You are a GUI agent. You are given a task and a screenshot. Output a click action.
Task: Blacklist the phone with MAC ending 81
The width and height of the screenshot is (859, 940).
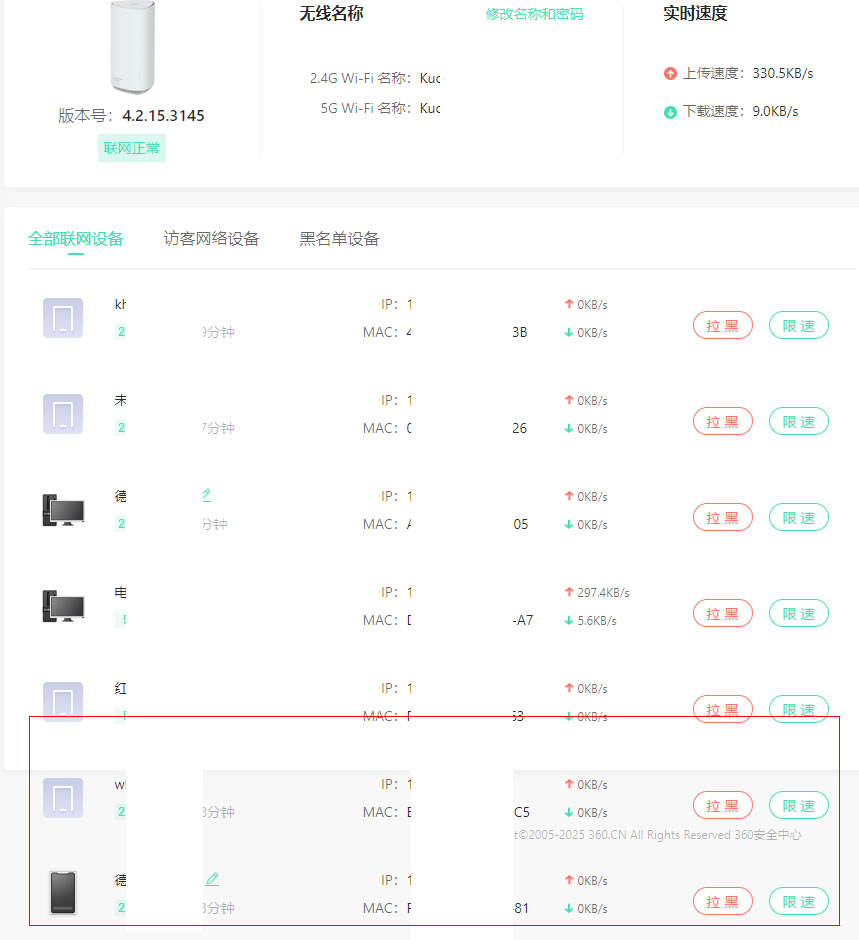click(x=722, y=901)
